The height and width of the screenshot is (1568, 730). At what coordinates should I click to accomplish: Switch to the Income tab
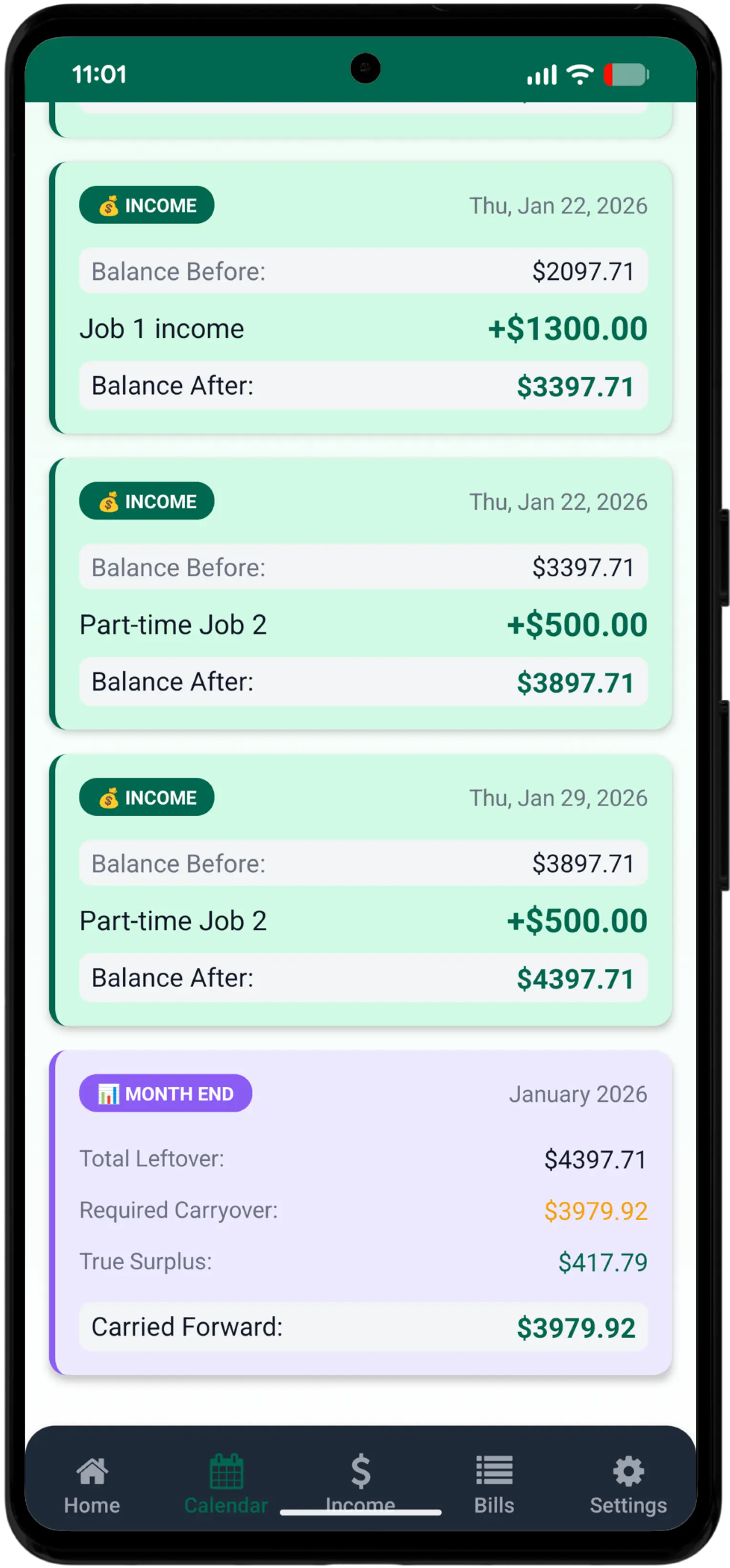point(360,1483)
